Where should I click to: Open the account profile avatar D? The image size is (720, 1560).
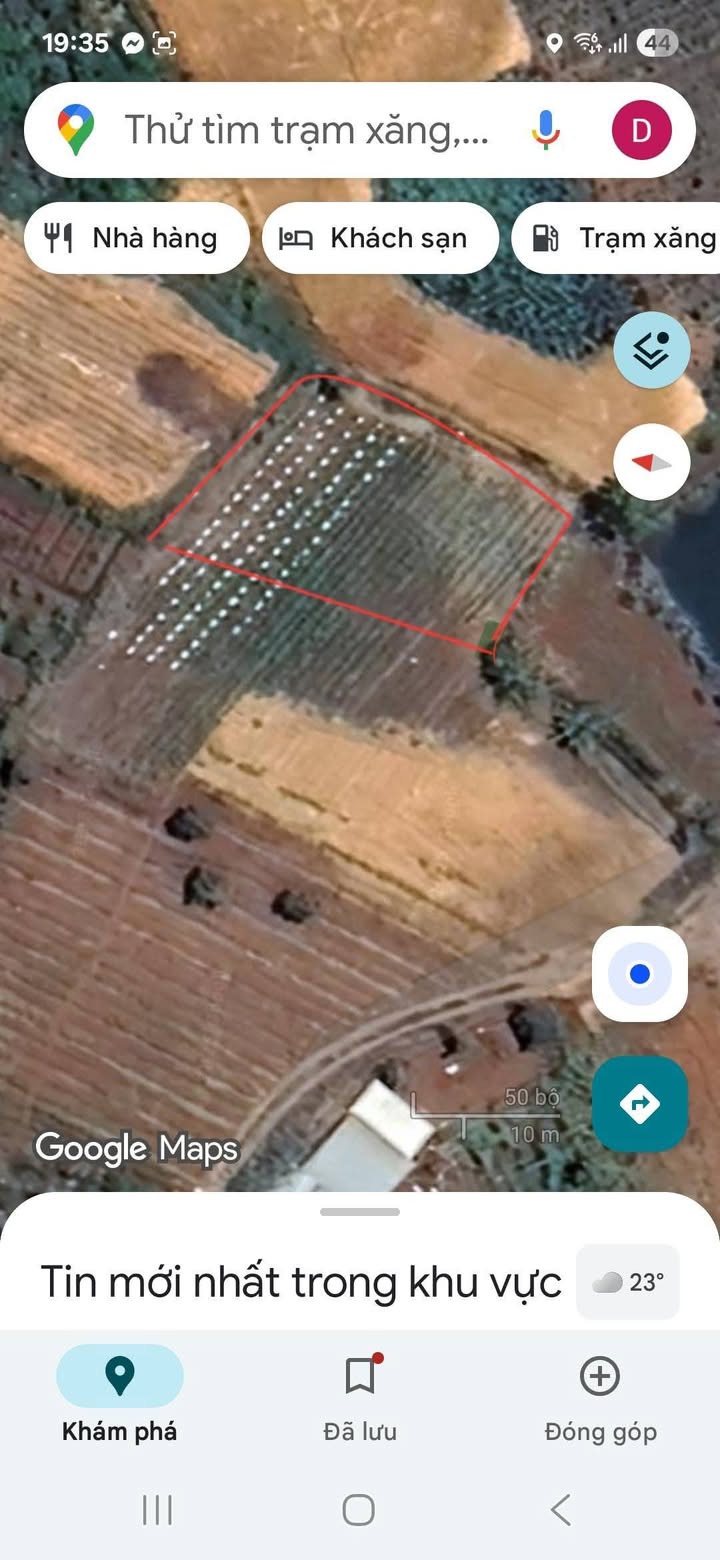click(641, 130)
